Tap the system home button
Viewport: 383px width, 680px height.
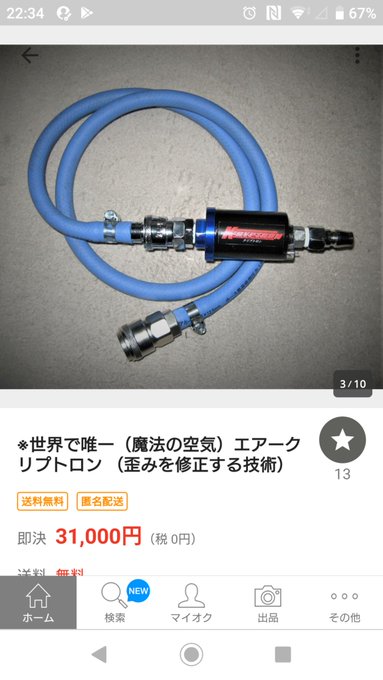point(191,654)
